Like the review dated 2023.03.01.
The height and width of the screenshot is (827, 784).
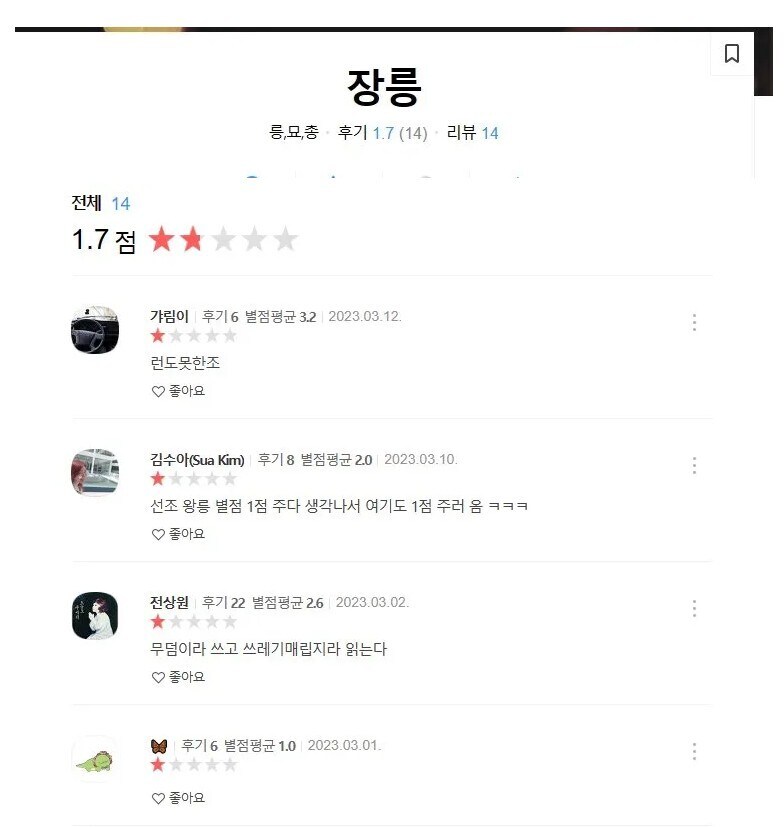pos(178,798)
